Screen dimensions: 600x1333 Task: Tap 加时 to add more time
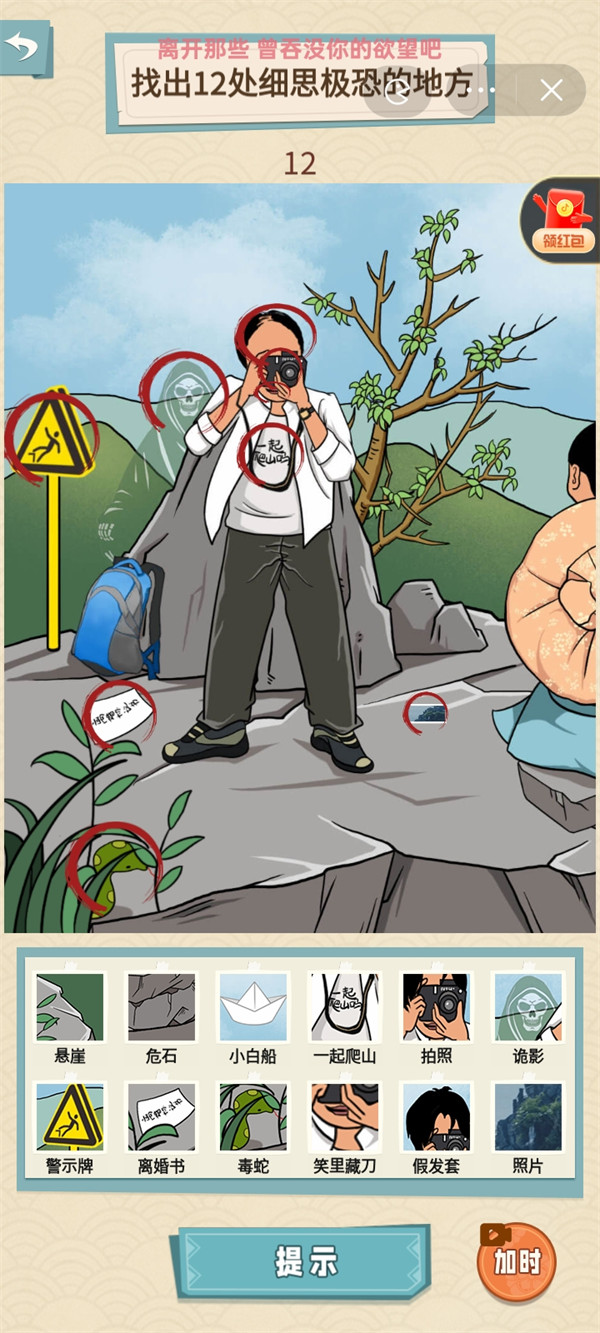(x=516, y=1262)
